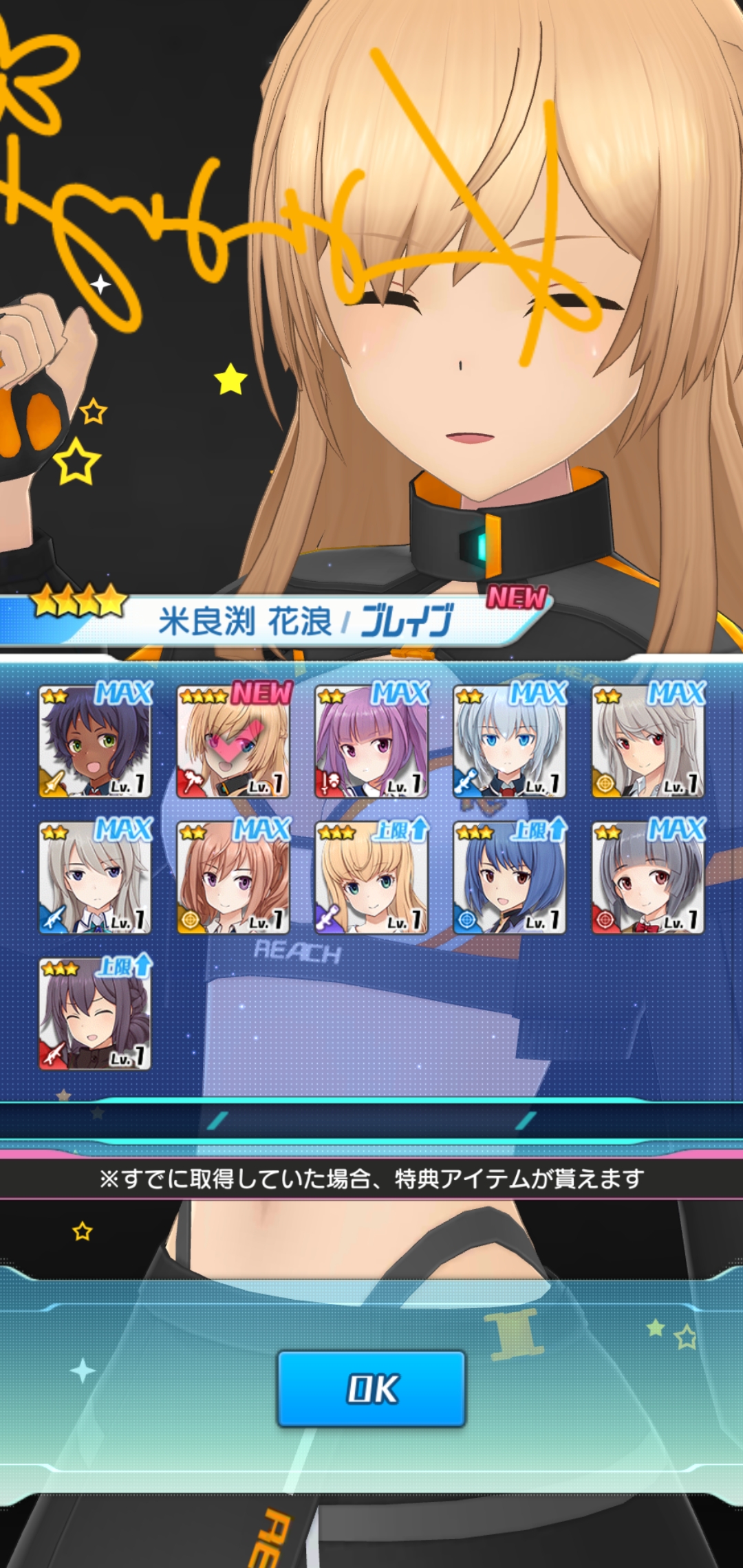Select the dark-skinned navy-haired character card

[95, 741]
